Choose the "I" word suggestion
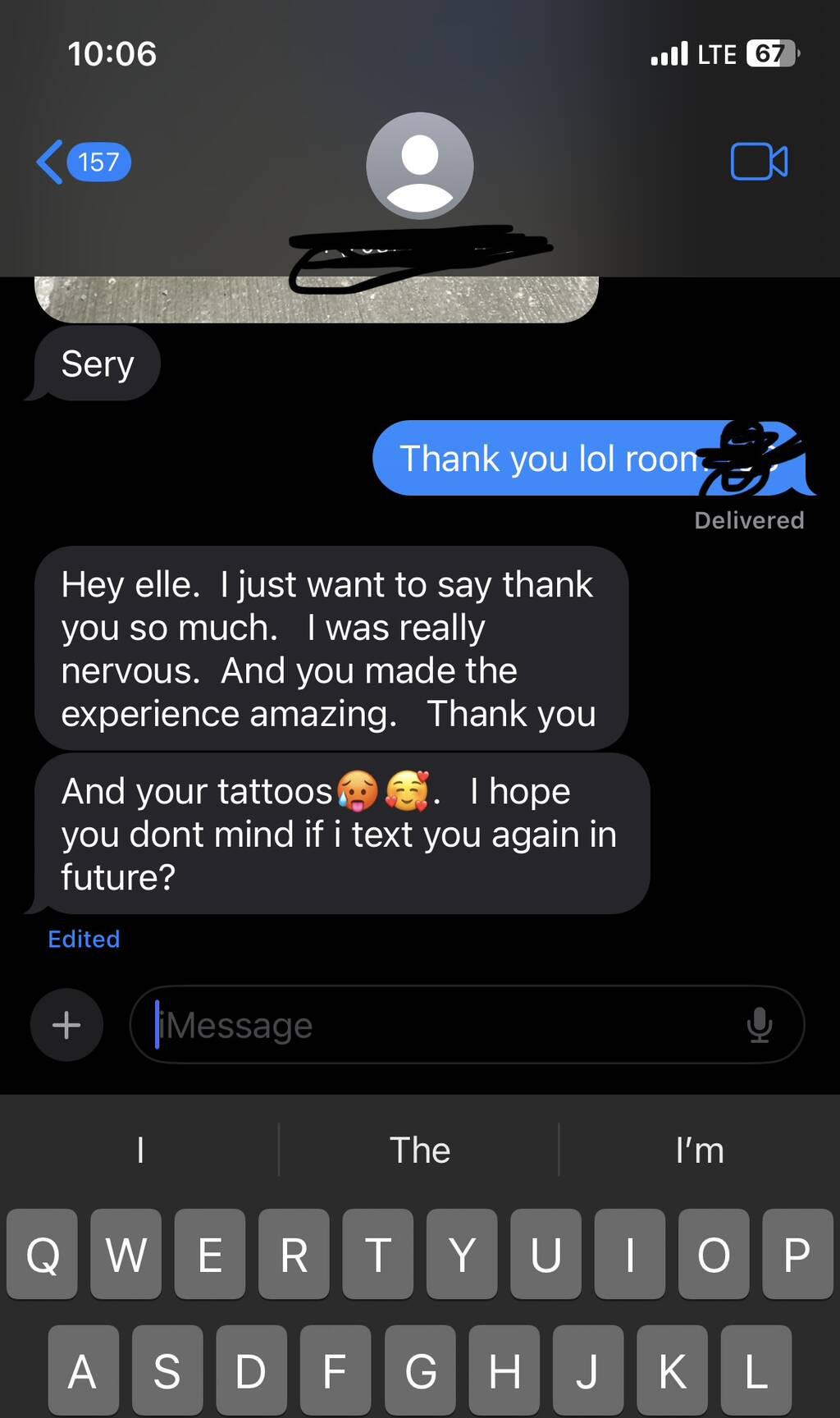The height and width of the screenshot is (1418, 840). coord(140,1150)
